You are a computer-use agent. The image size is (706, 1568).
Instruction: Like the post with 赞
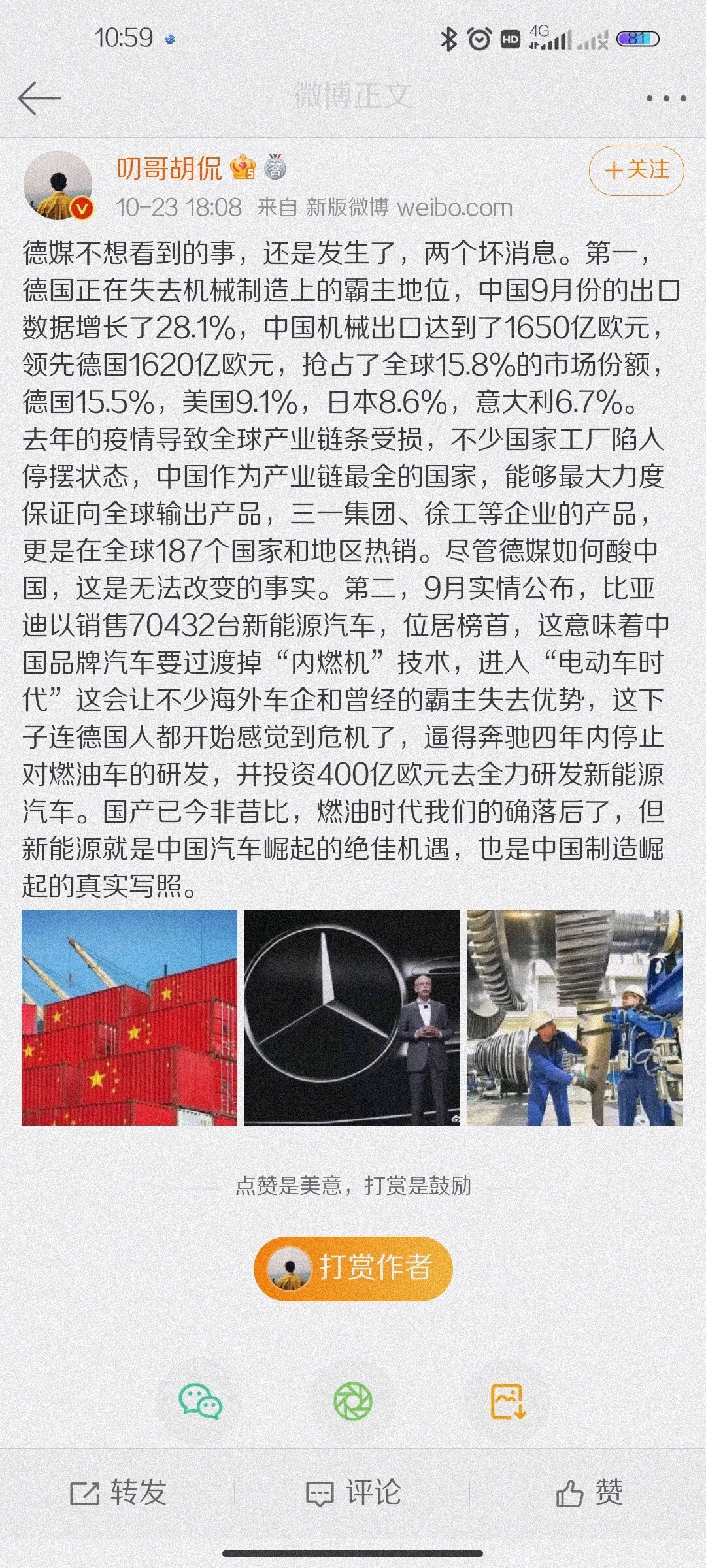tap(588, 1494)
